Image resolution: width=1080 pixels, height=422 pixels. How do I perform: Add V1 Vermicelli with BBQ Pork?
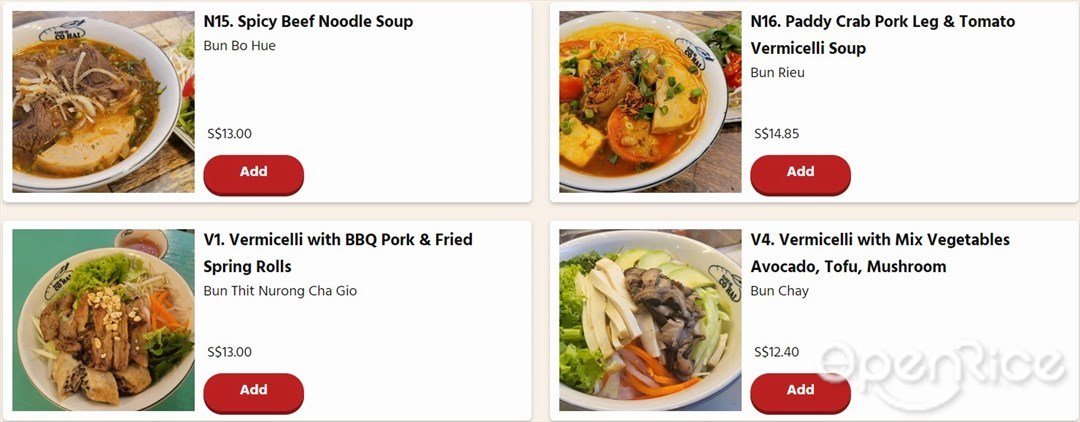[x=253, y=391]
